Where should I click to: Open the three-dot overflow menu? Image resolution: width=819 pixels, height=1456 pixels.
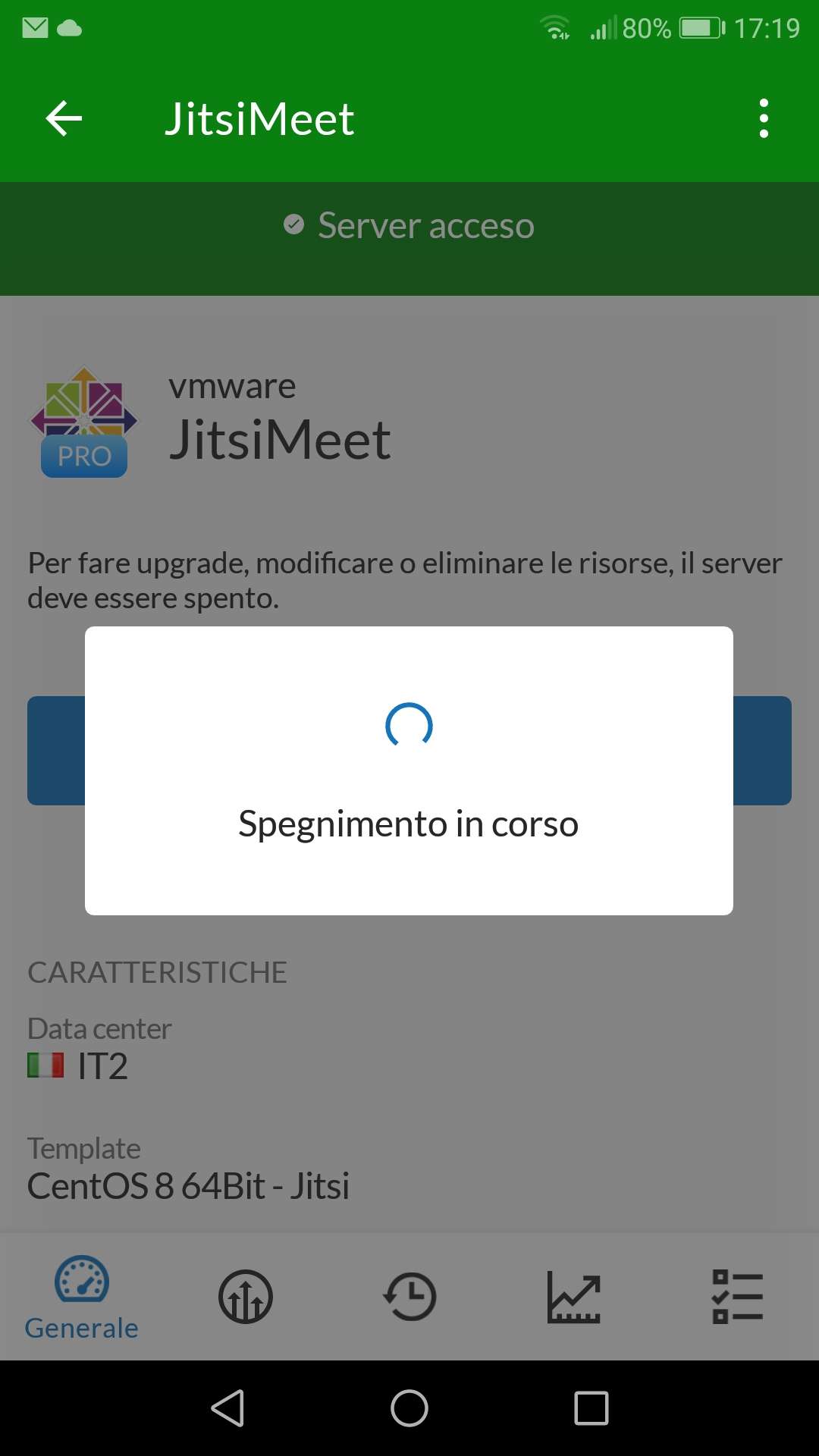point(764,119)
